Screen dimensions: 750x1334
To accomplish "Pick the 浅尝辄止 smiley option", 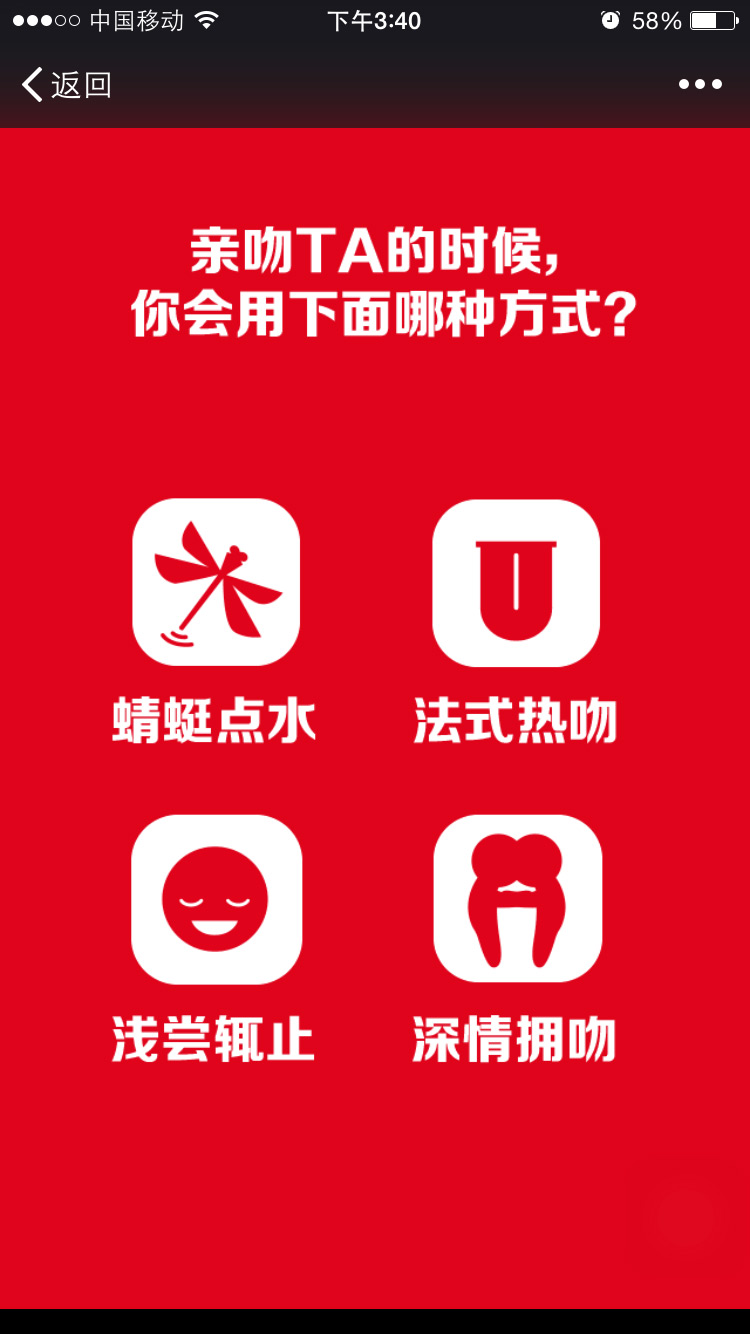I will (216, 898).
